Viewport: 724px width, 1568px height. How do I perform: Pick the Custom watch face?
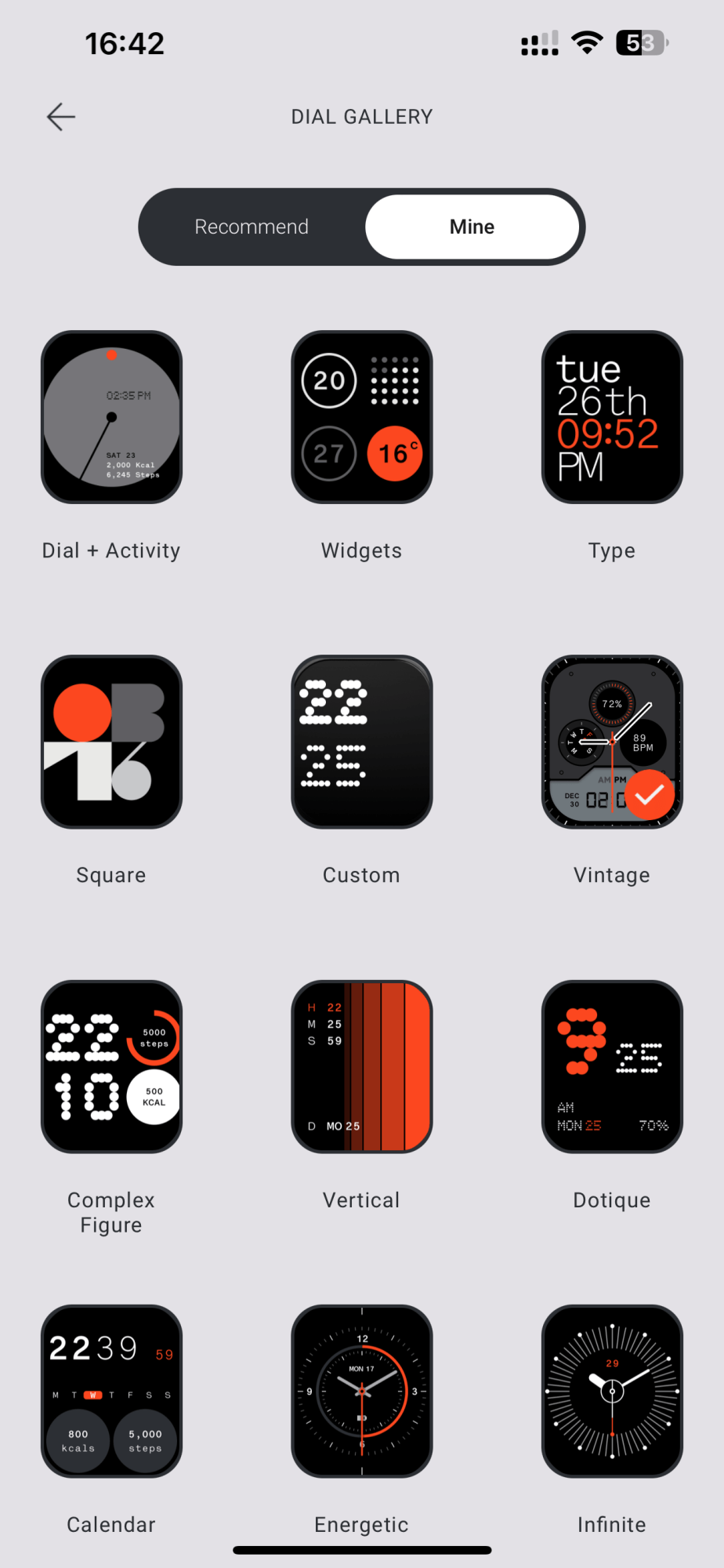(x=361, y=742)
